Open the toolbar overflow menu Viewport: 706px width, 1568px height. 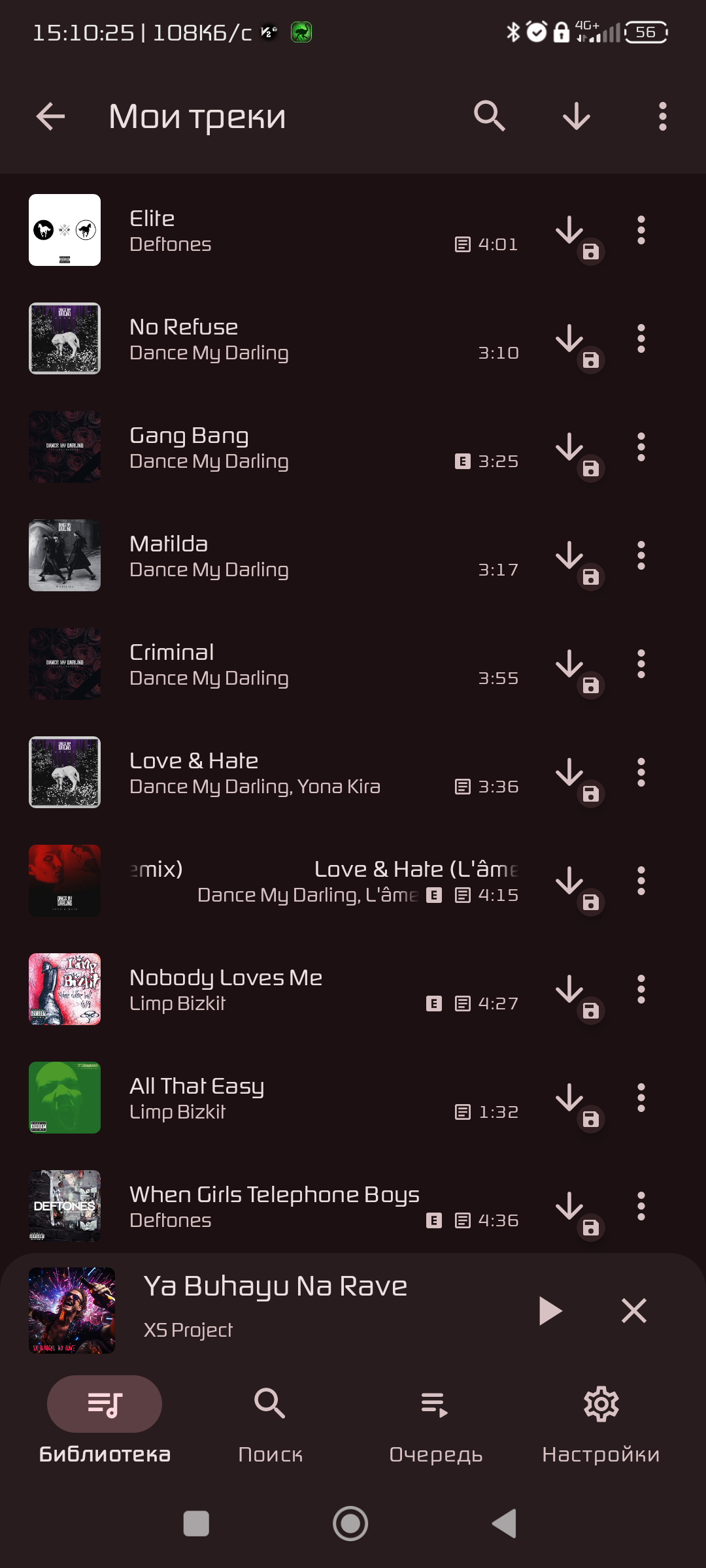click(x=662, y=117)
